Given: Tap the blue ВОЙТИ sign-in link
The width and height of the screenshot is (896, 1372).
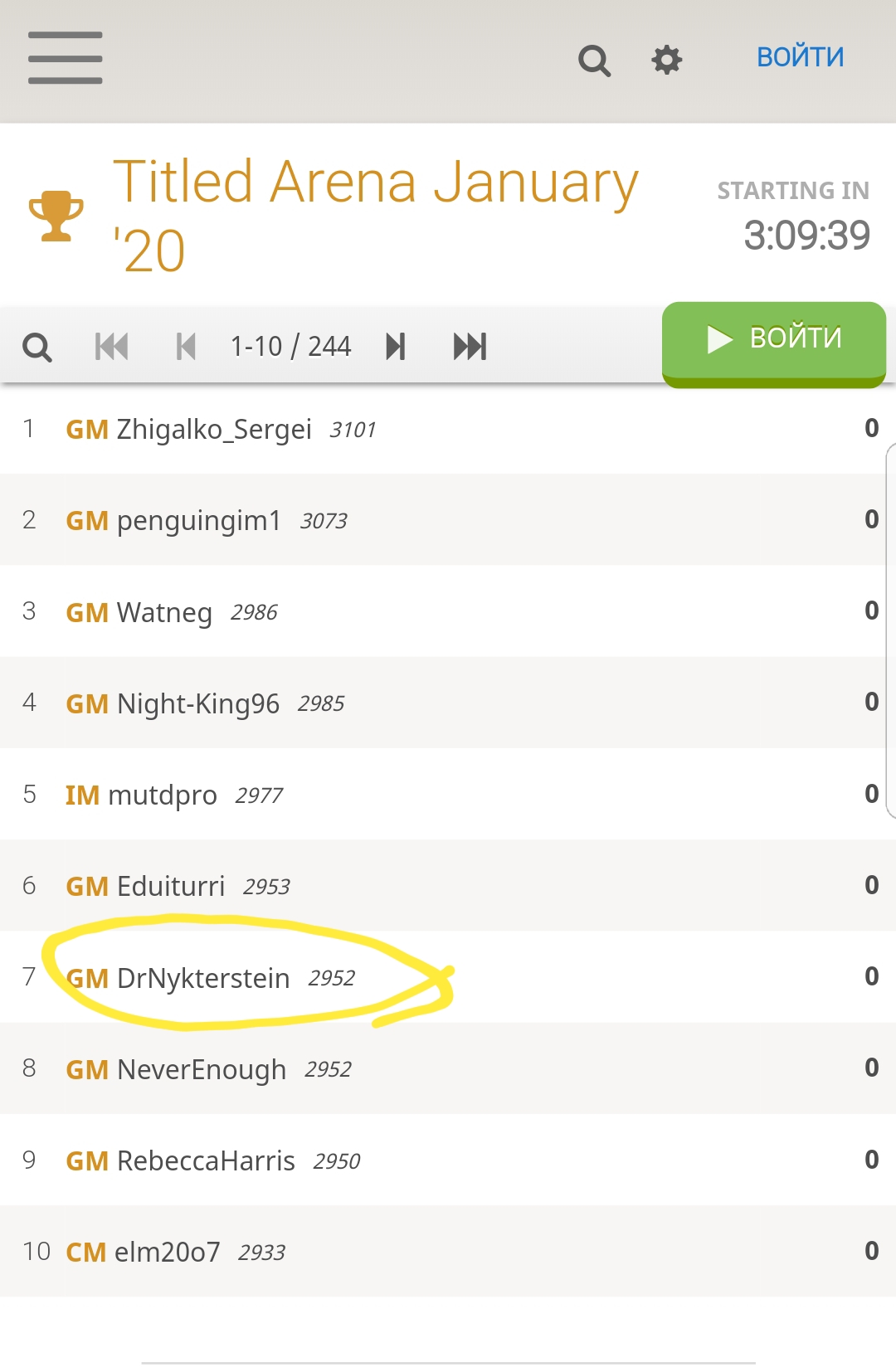Looking at the screenshot, I should click(x=800, y=57).
